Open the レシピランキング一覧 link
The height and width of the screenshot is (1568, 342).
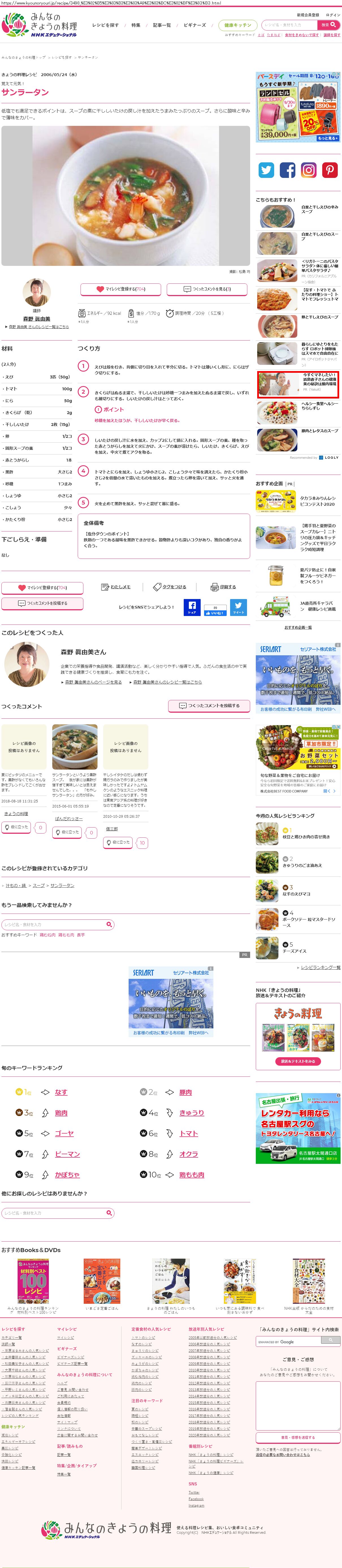point(320,967)
